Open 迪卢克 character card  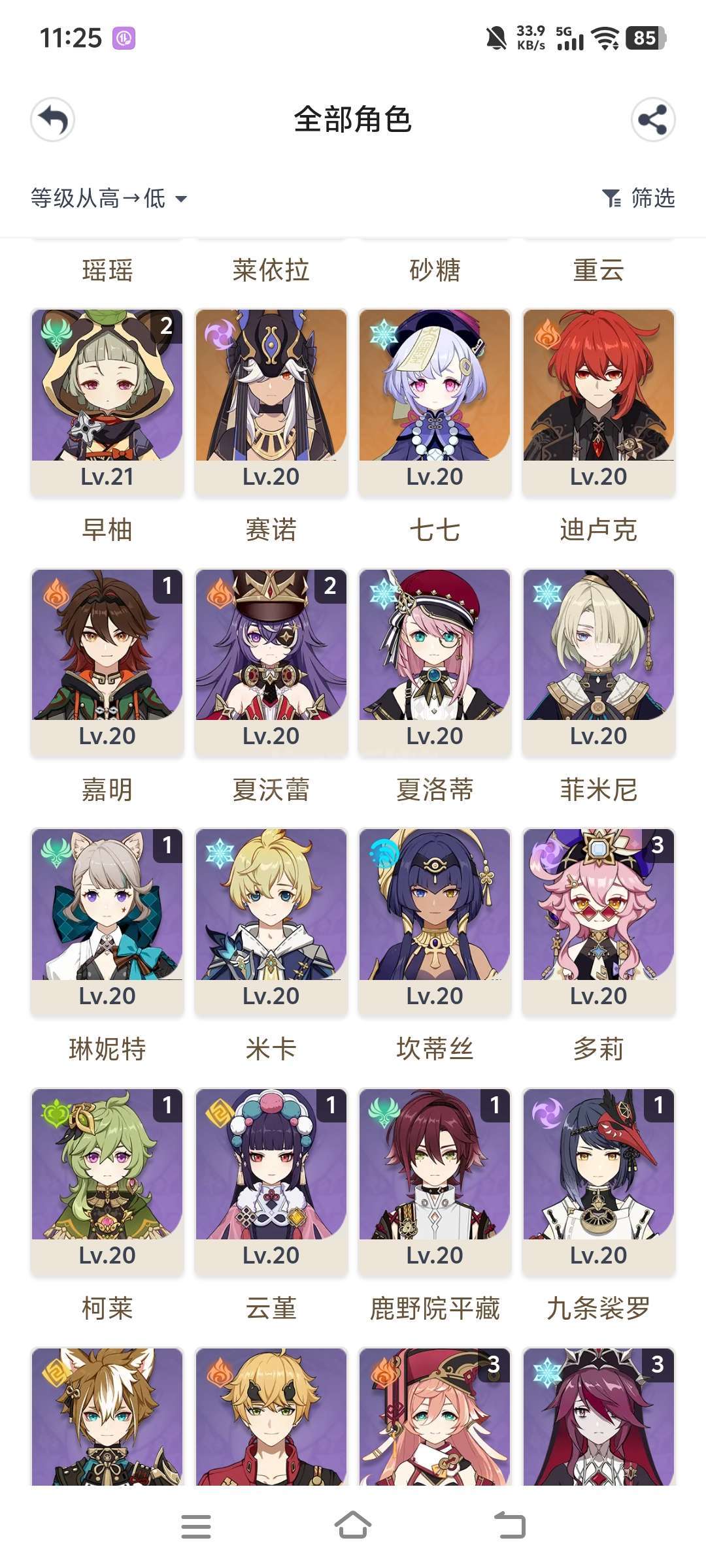(x=599, y=401)
